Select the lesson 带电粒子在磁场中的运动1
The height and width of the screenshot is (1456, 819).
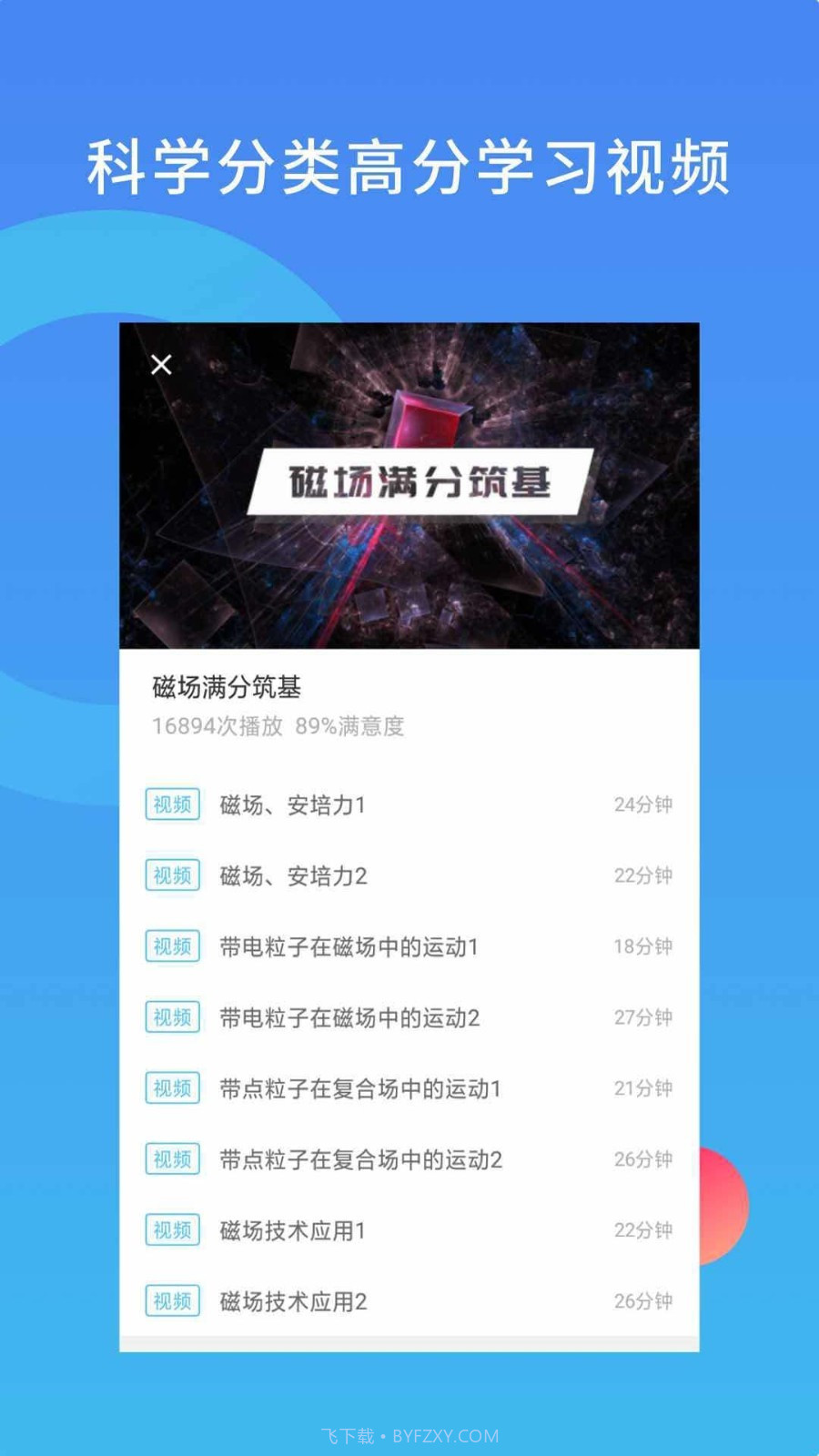[346, 946]
